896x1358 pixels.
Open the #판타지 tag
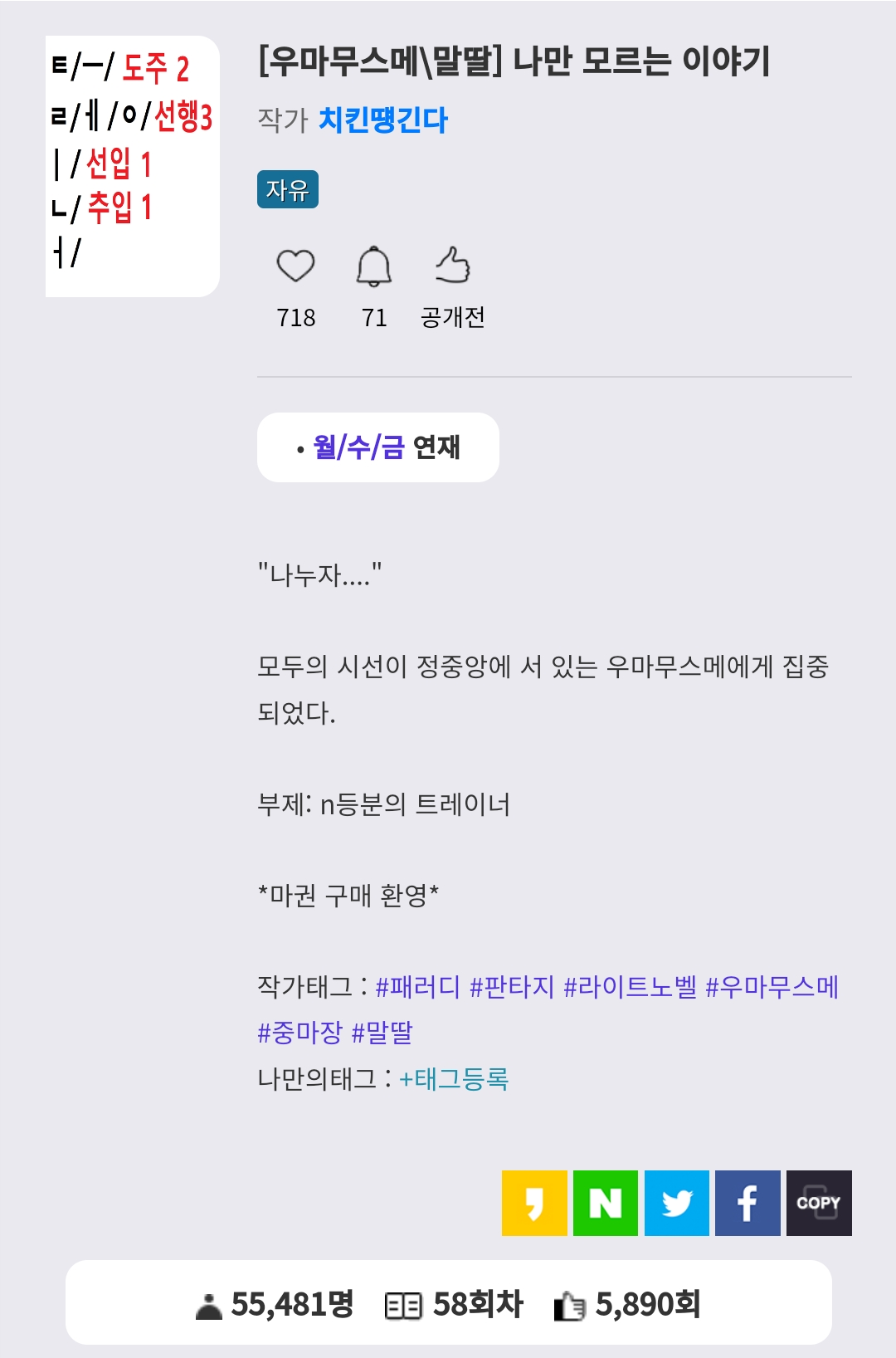[511, 987]
